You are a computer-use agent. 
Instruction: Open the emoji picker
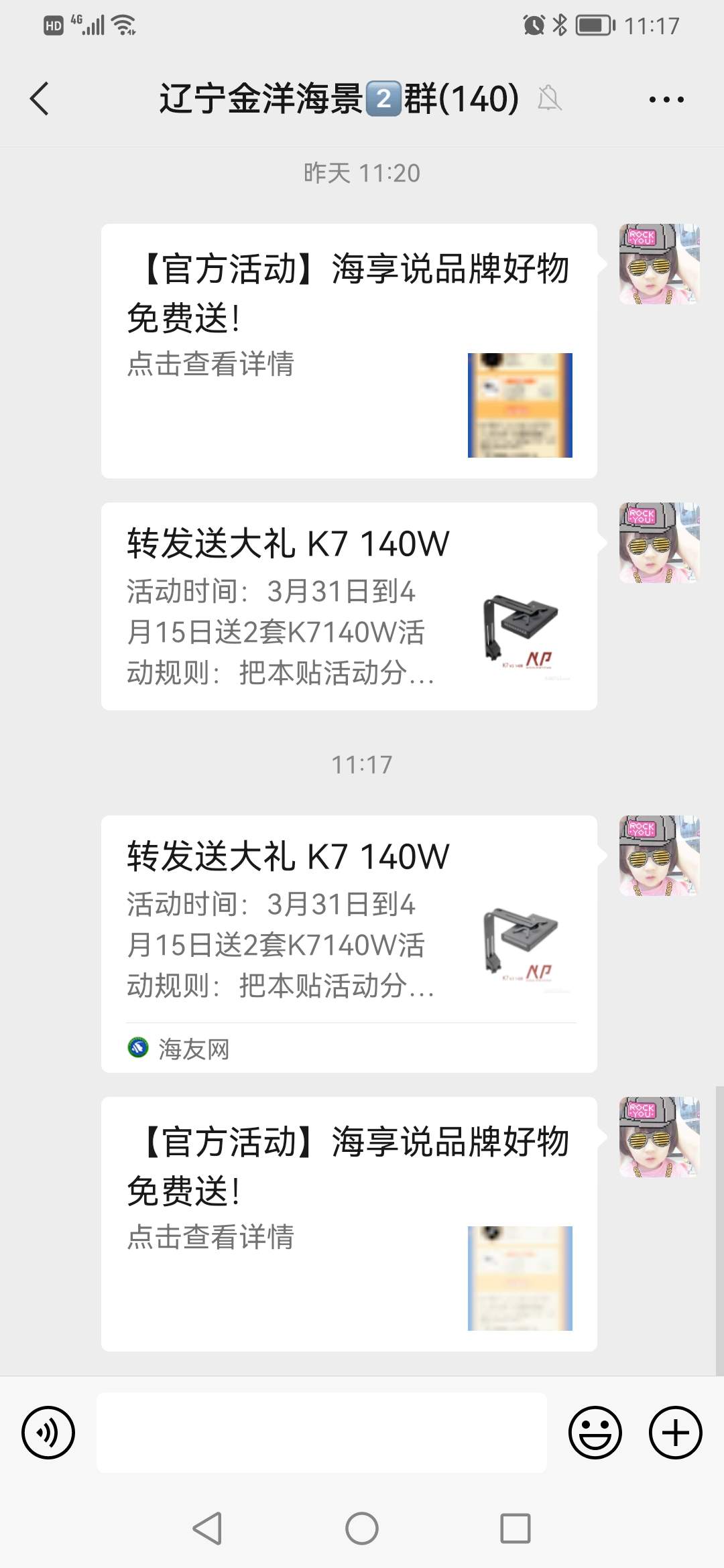595,1433
